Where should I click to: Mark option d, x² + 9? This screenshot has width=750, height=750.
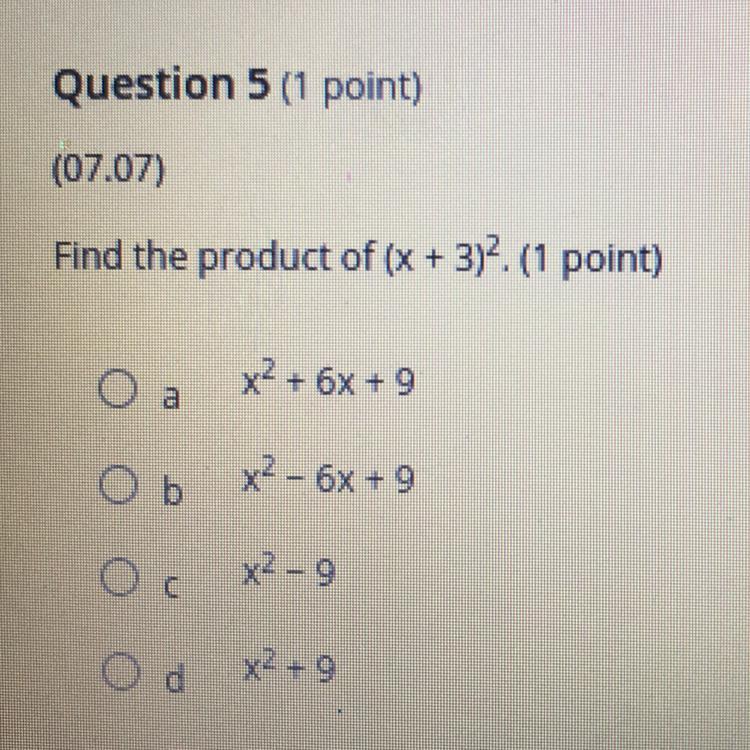click(x=121, y=671)
